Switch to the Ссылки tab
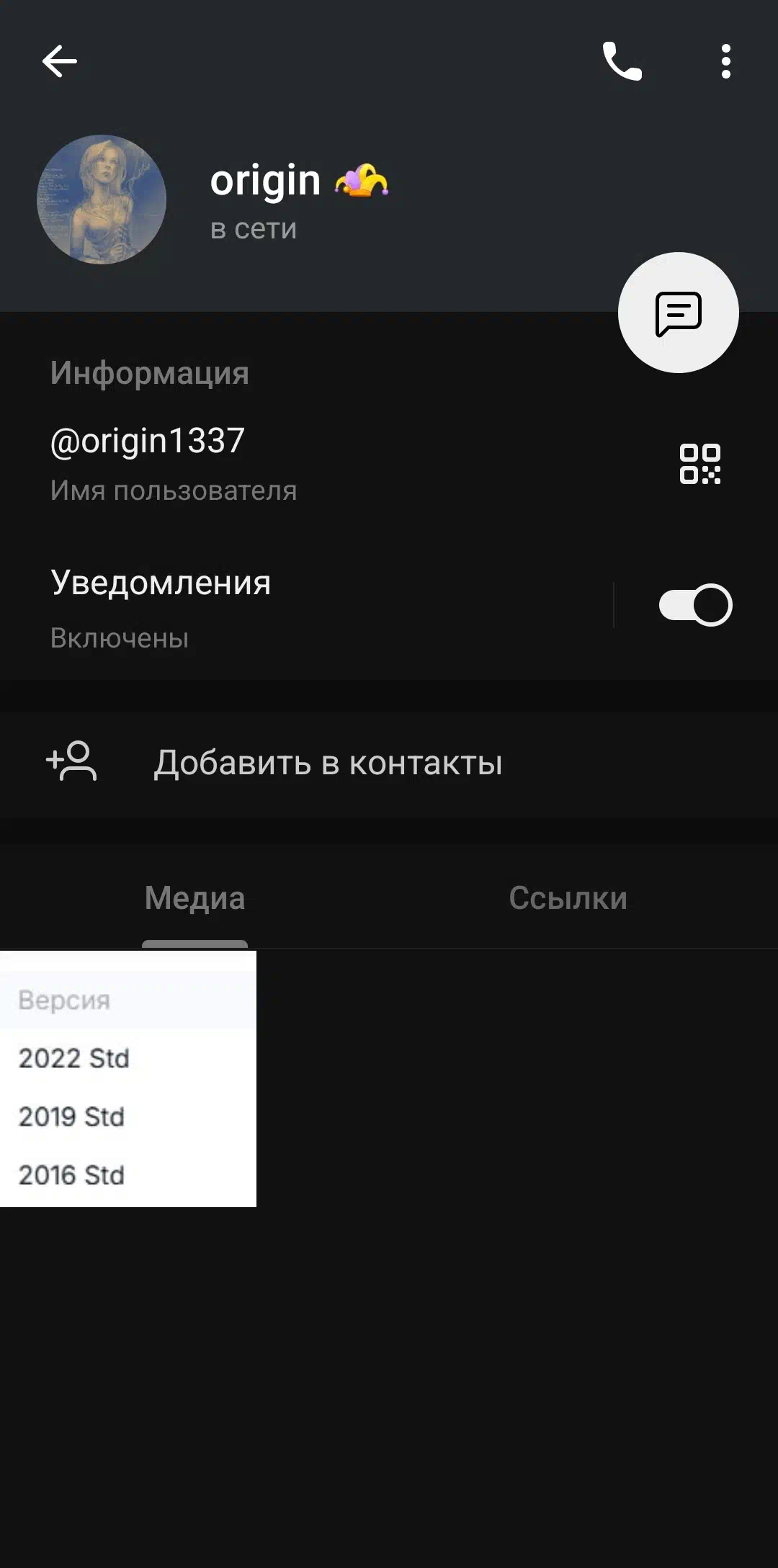Viewport: 778px width, 1568px height. pyautogui.click(x=568, y=898)
